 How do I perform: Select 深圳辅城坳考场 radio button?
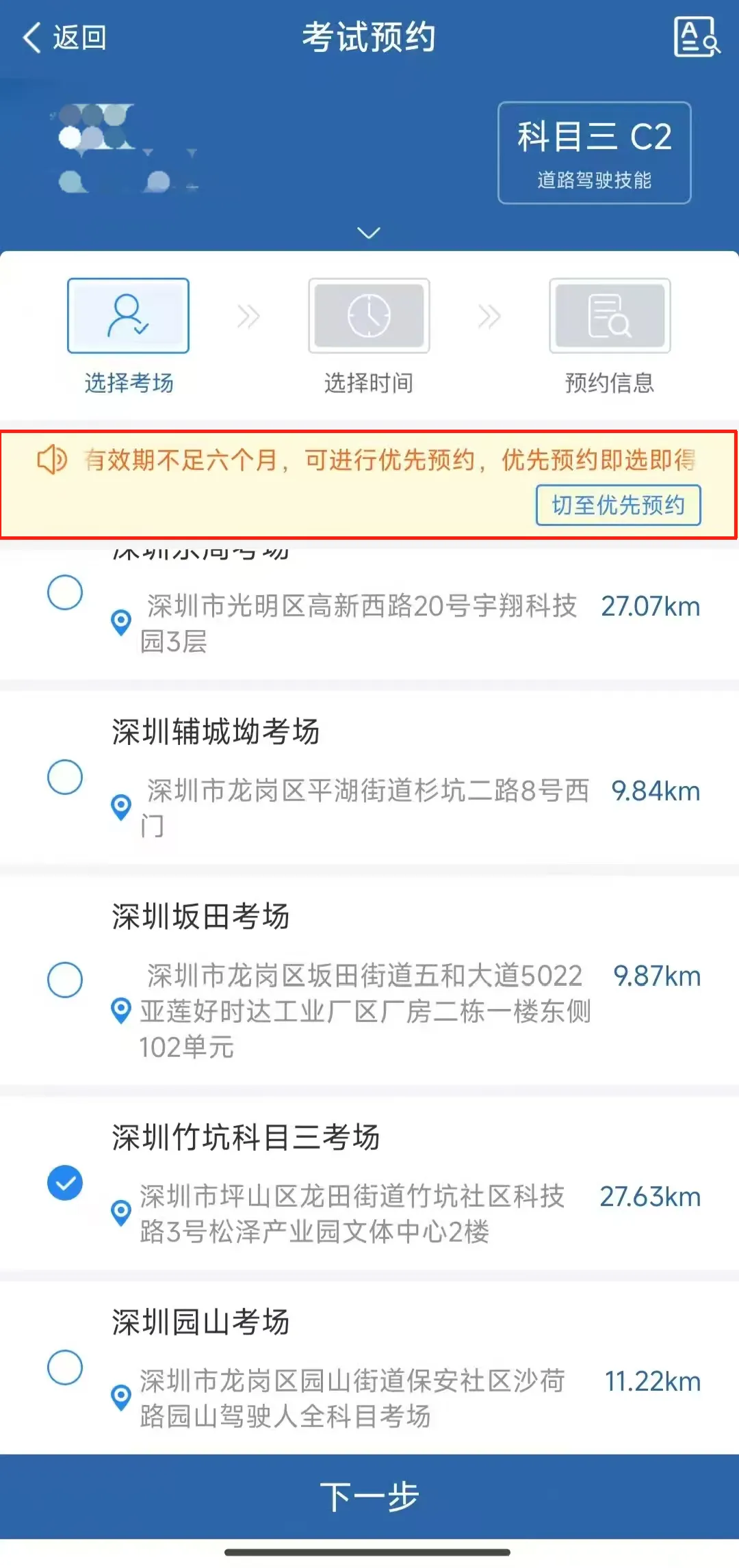[x=65, y=777]
